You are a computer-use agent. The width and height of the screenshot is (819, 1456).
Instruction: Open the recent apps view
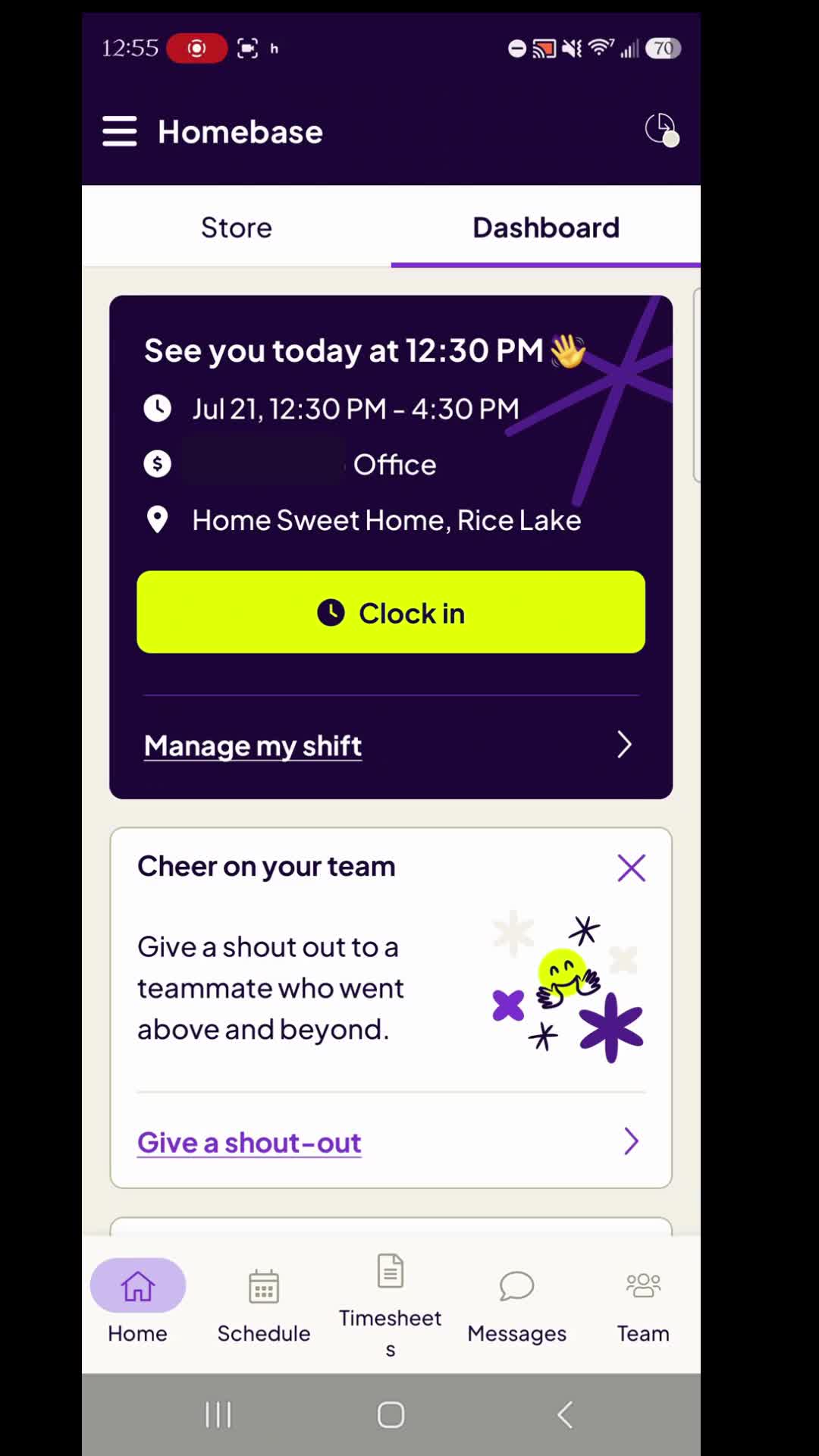(x=218, y=1414)
